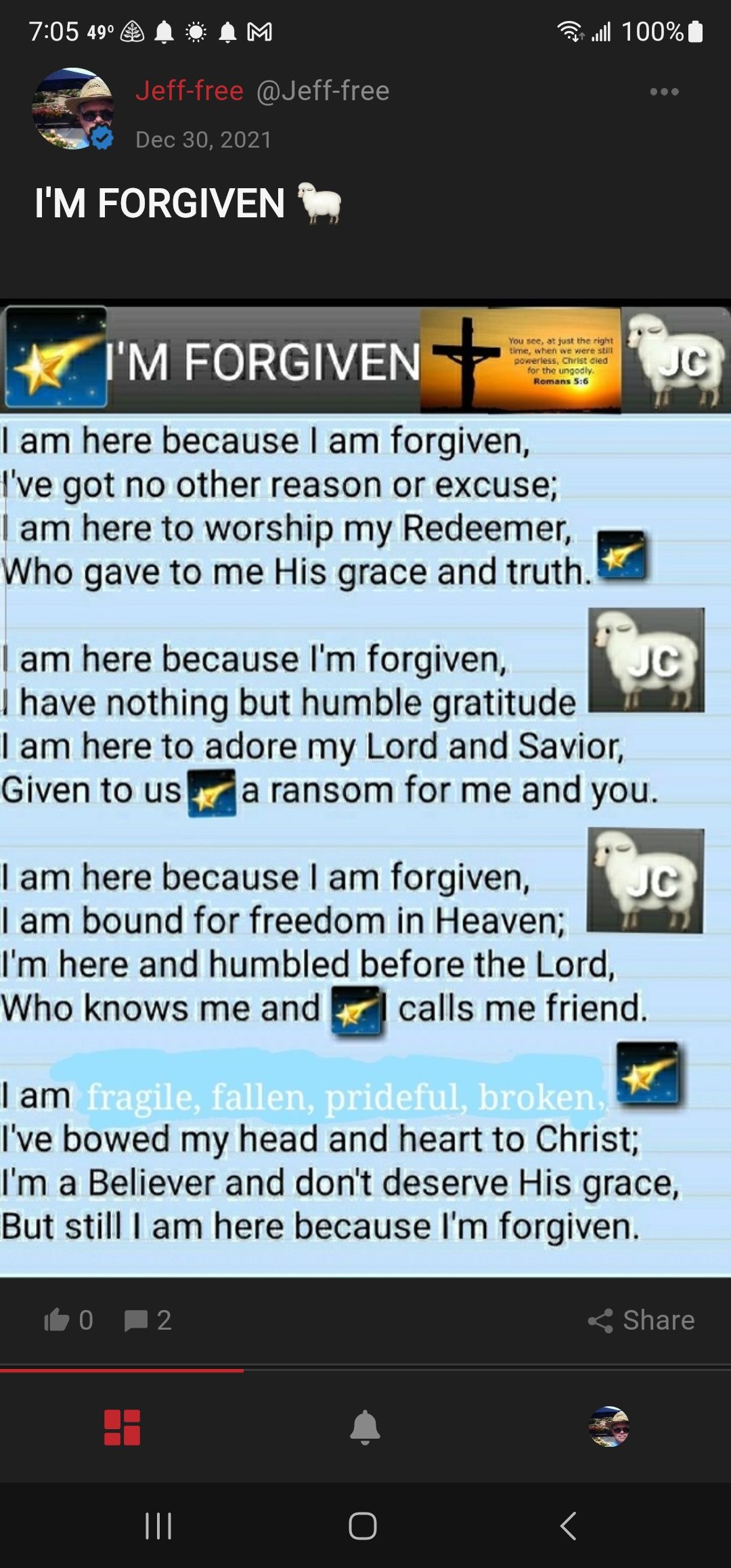Open the post's three-dot overflow menu
This screenshot has width=731, height=1568.
coord(664,91)
